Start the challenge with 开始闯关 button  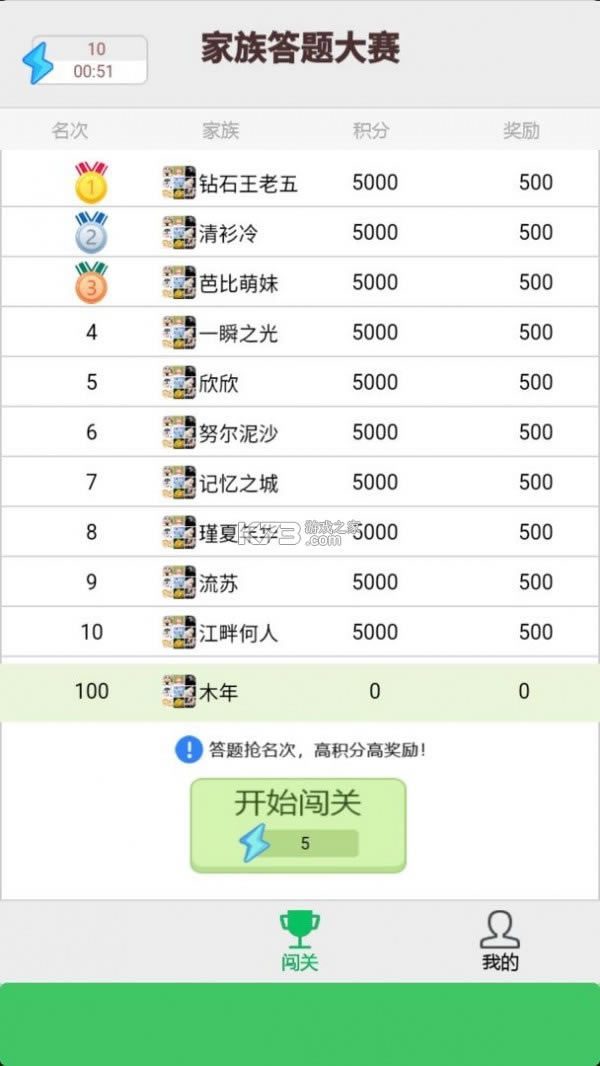click(x=298, y=825)
